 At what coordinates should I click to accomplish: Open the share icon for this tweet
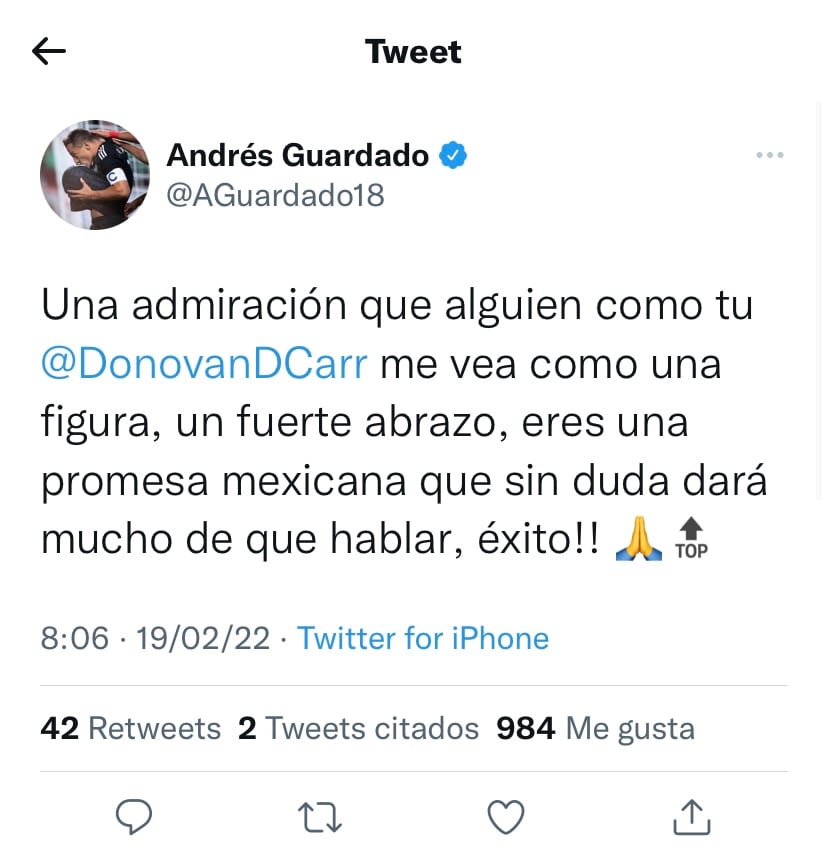pos(690,817)
